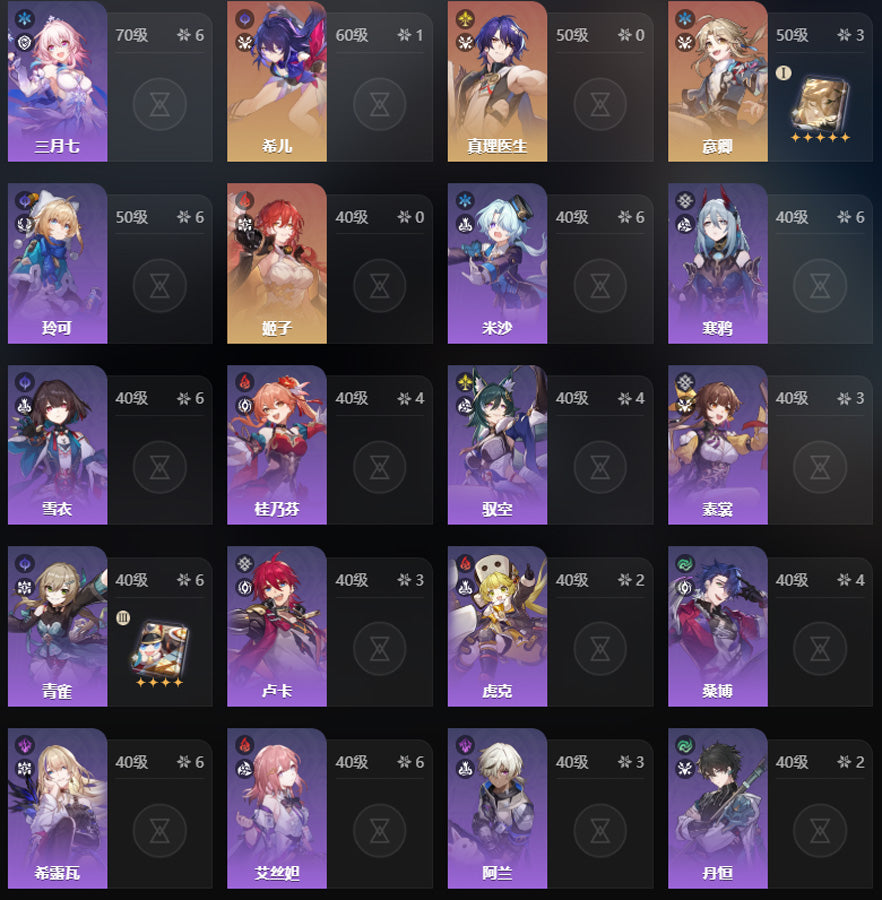
Task: Select the 青雀 character card
Action: 57,626
